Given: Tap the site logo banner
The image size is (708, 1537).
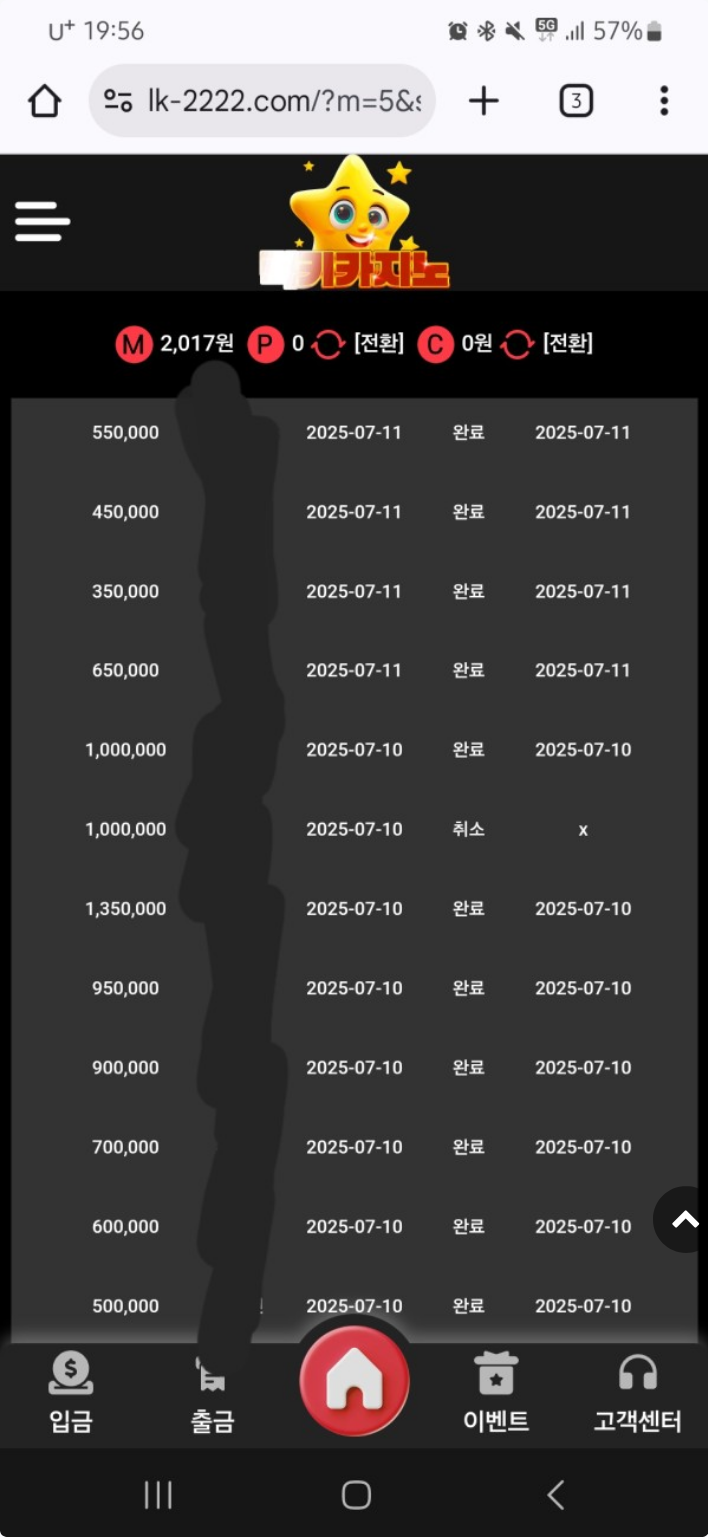Looking at the screenshot, I should tap(354, 222).
